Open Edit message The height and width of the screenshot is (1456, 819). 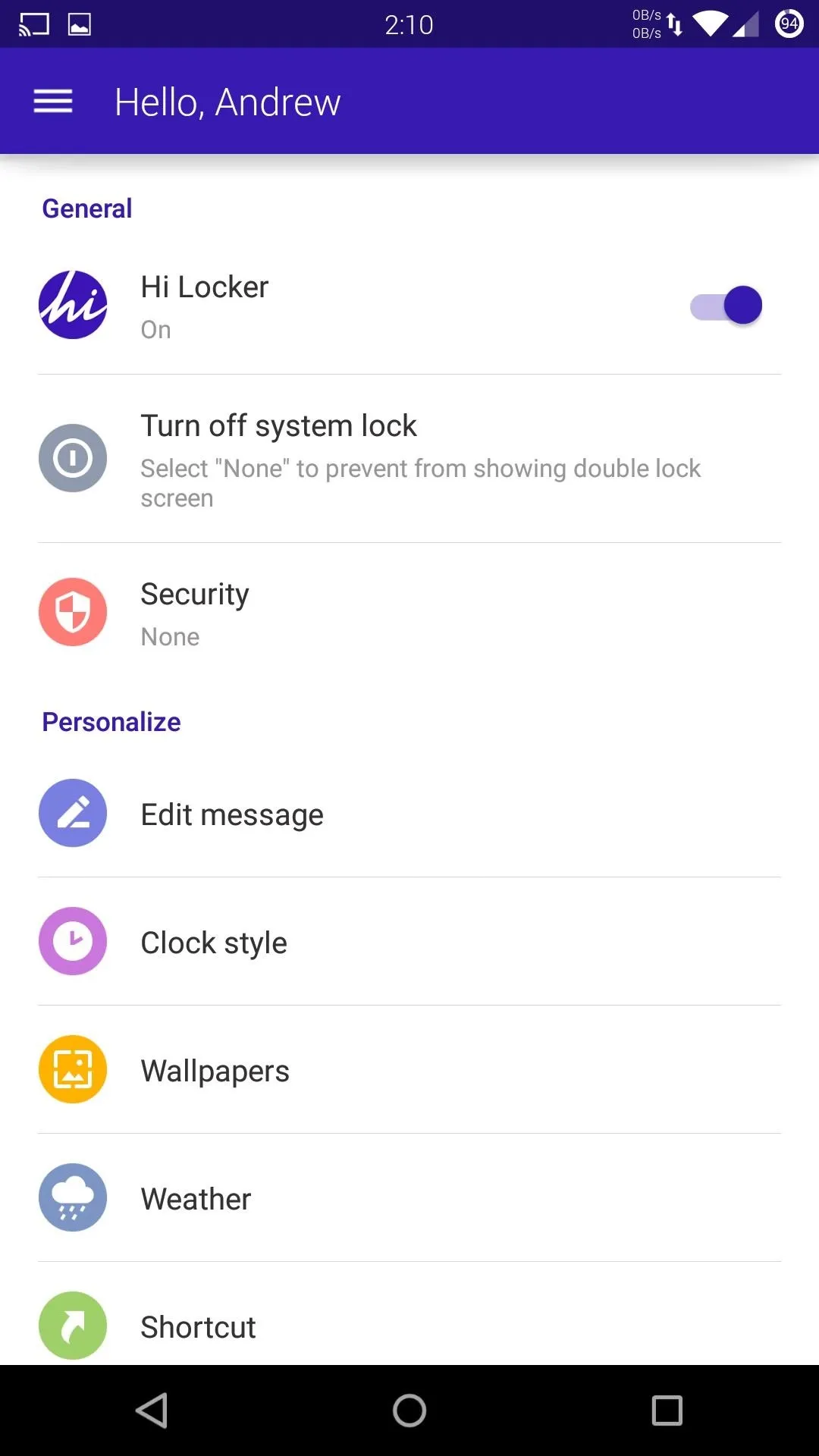[x=409, y=814]
